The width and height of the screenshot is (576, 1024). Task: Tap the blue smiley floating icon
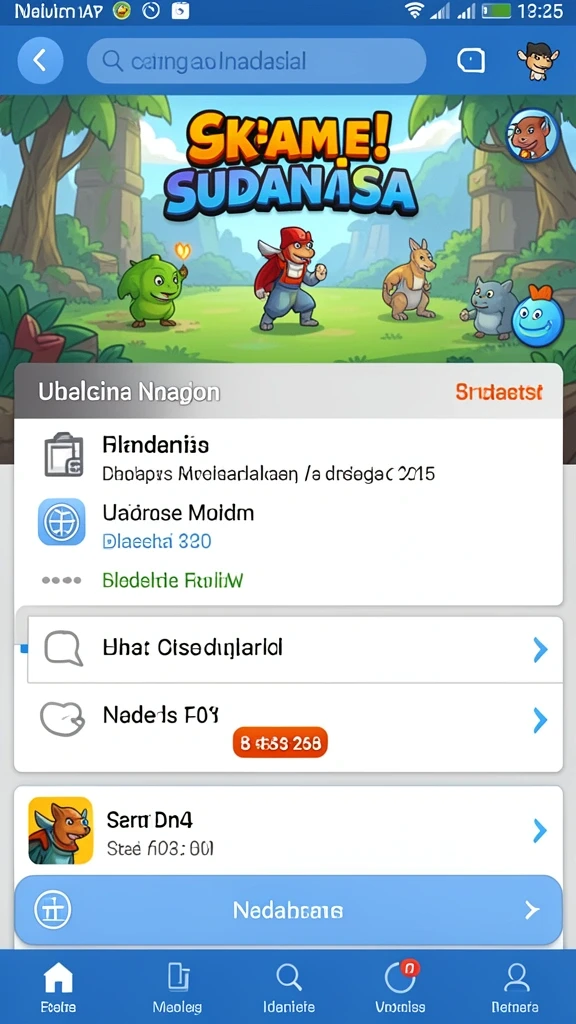[x=537, y=317]
